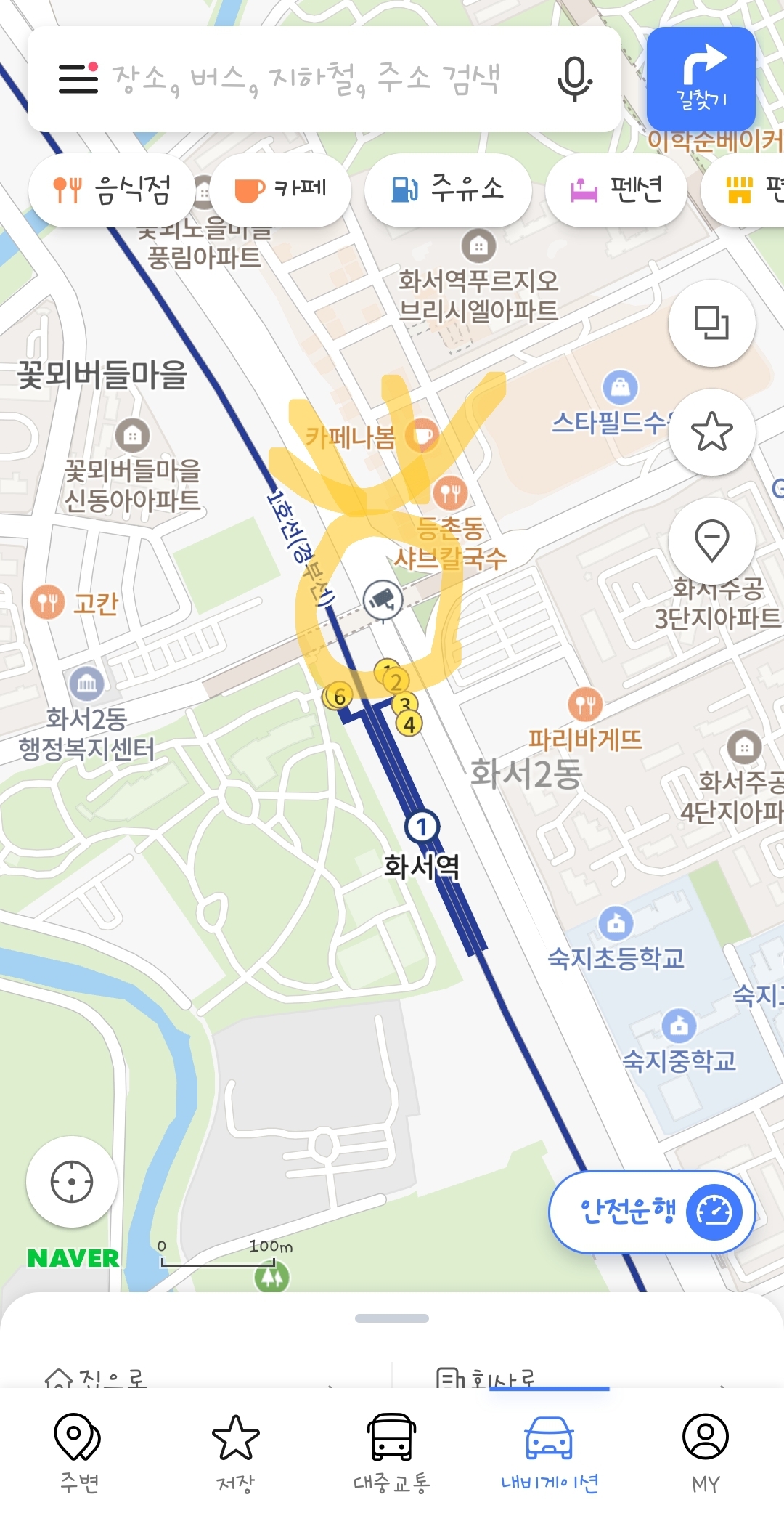Select the 주유소 chip
784x1537 pixels.
(x=448, y=190)
